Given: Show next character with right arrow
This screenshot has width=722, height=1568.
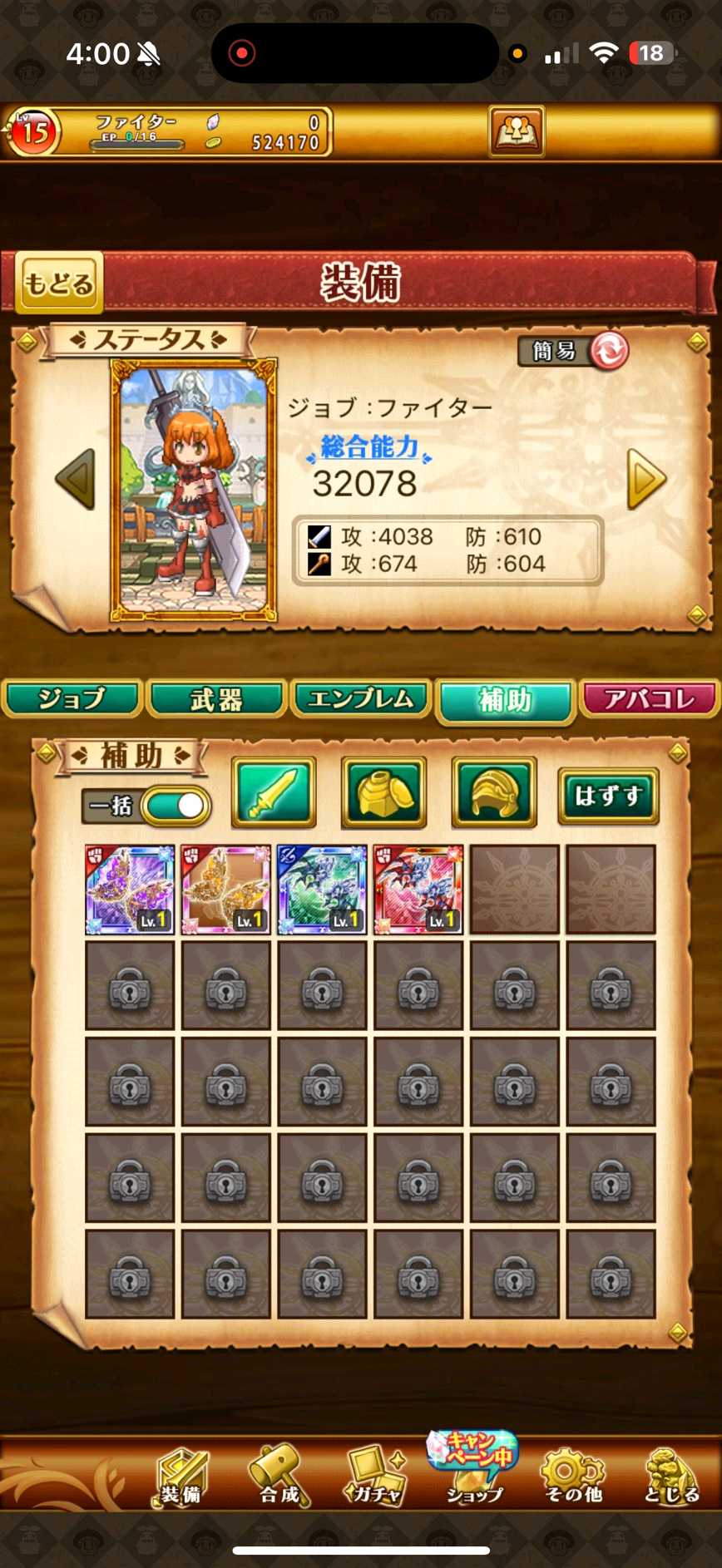Looking at the screenshot, I should pos(645,479).
